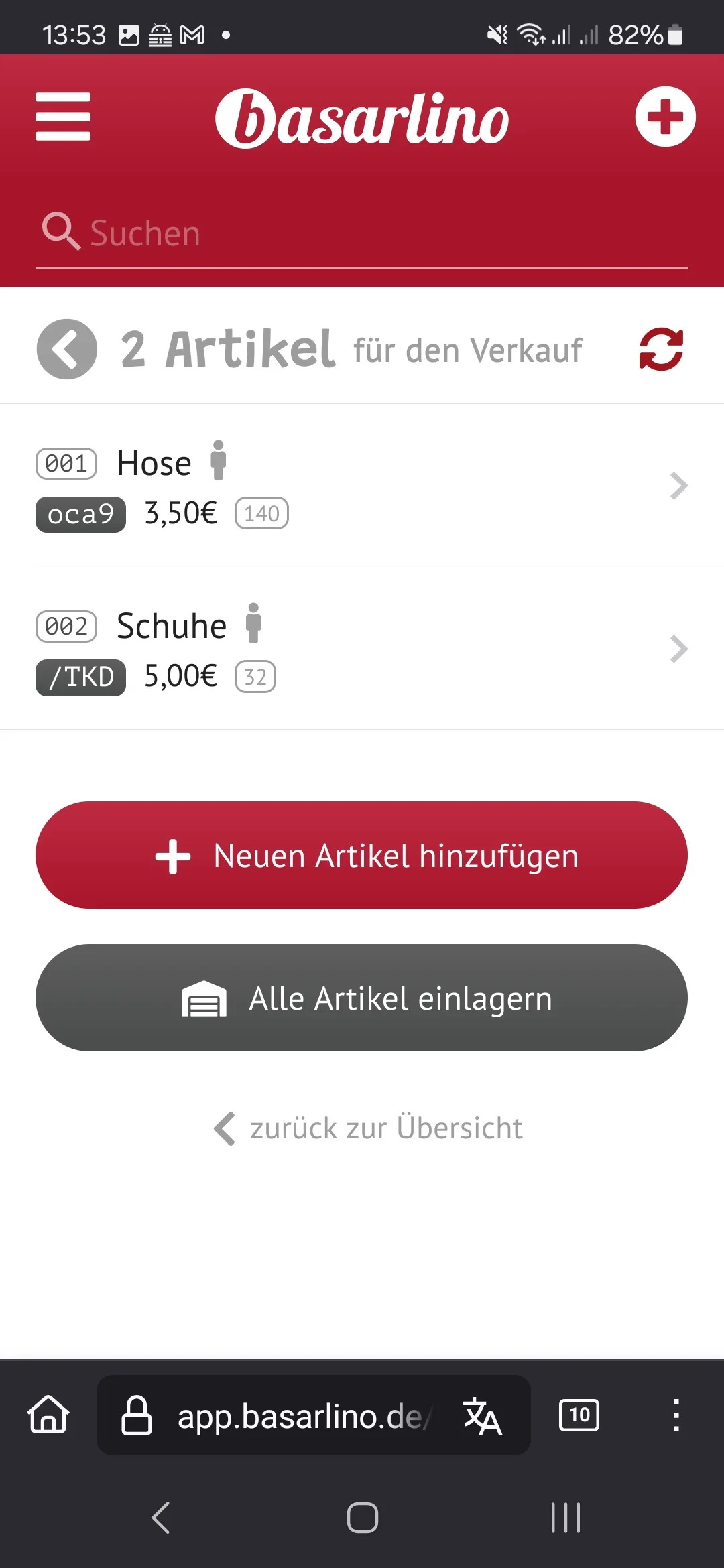Refresh the article list
The height and width of the screenshot is (1568, 724).
661,349
